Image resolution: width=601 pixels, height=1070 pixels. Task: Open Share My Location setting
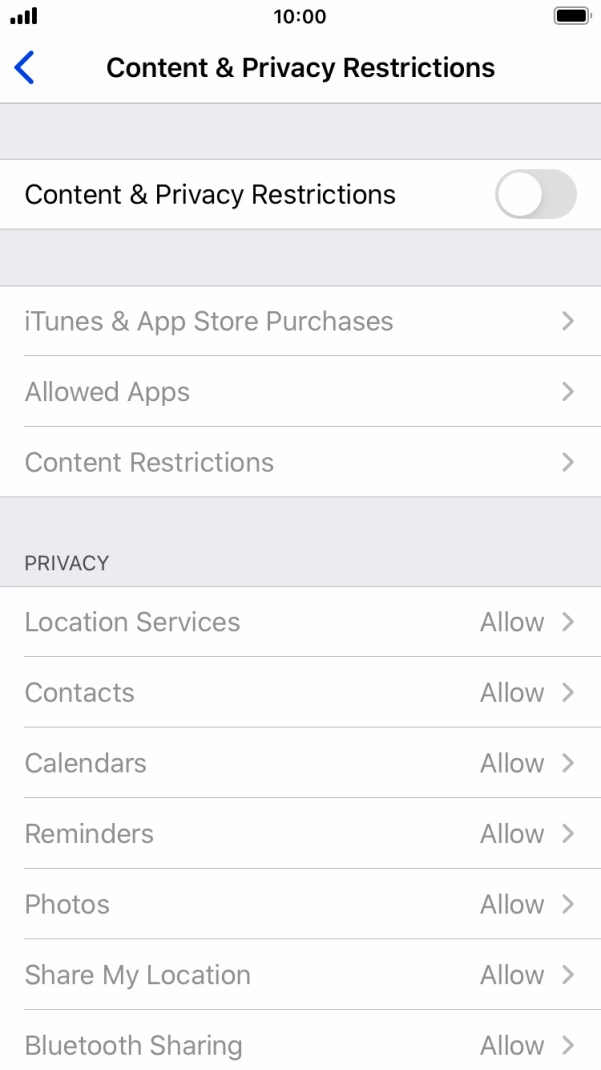[300, 975]
